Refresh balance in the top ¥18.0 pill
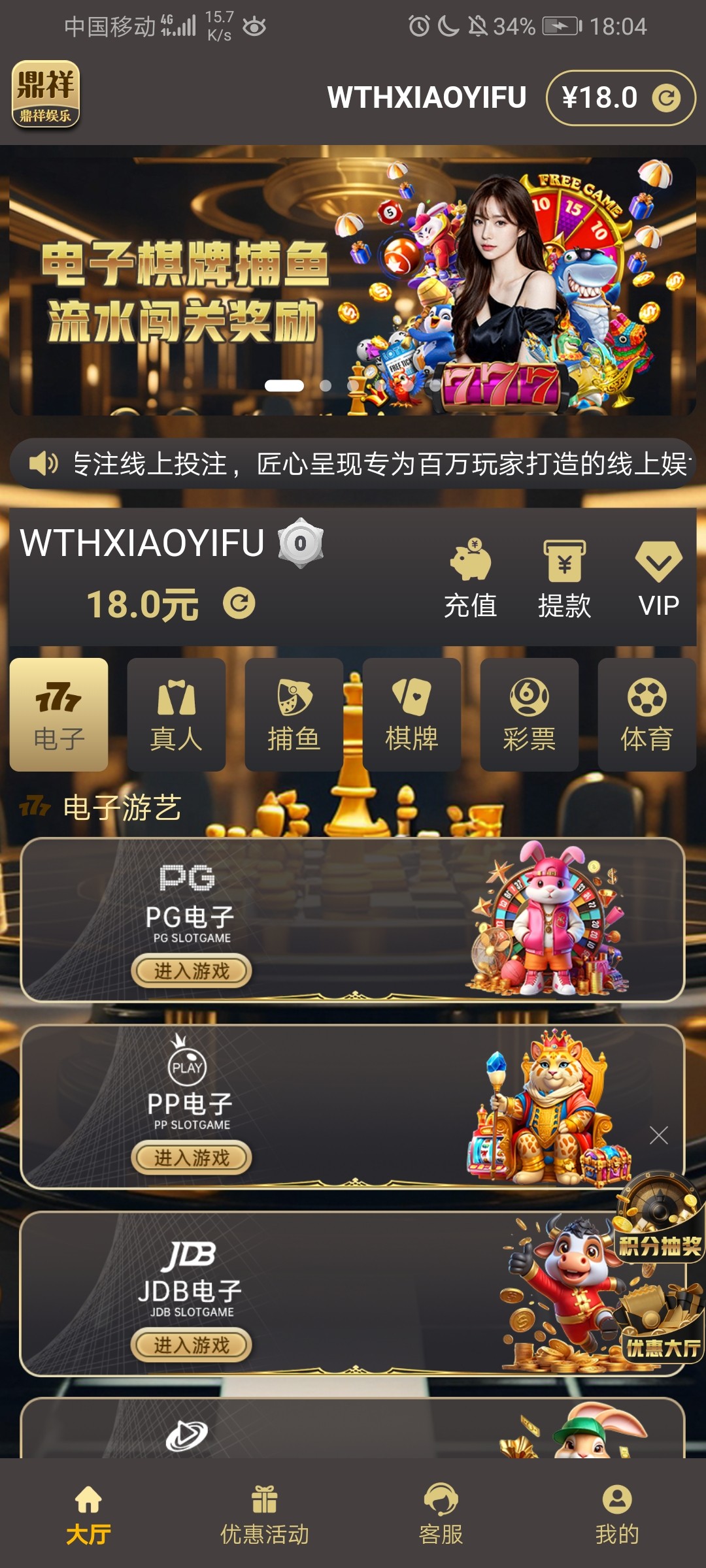The width and height of the screenshot is (706, 1568). tap(666, 98)
